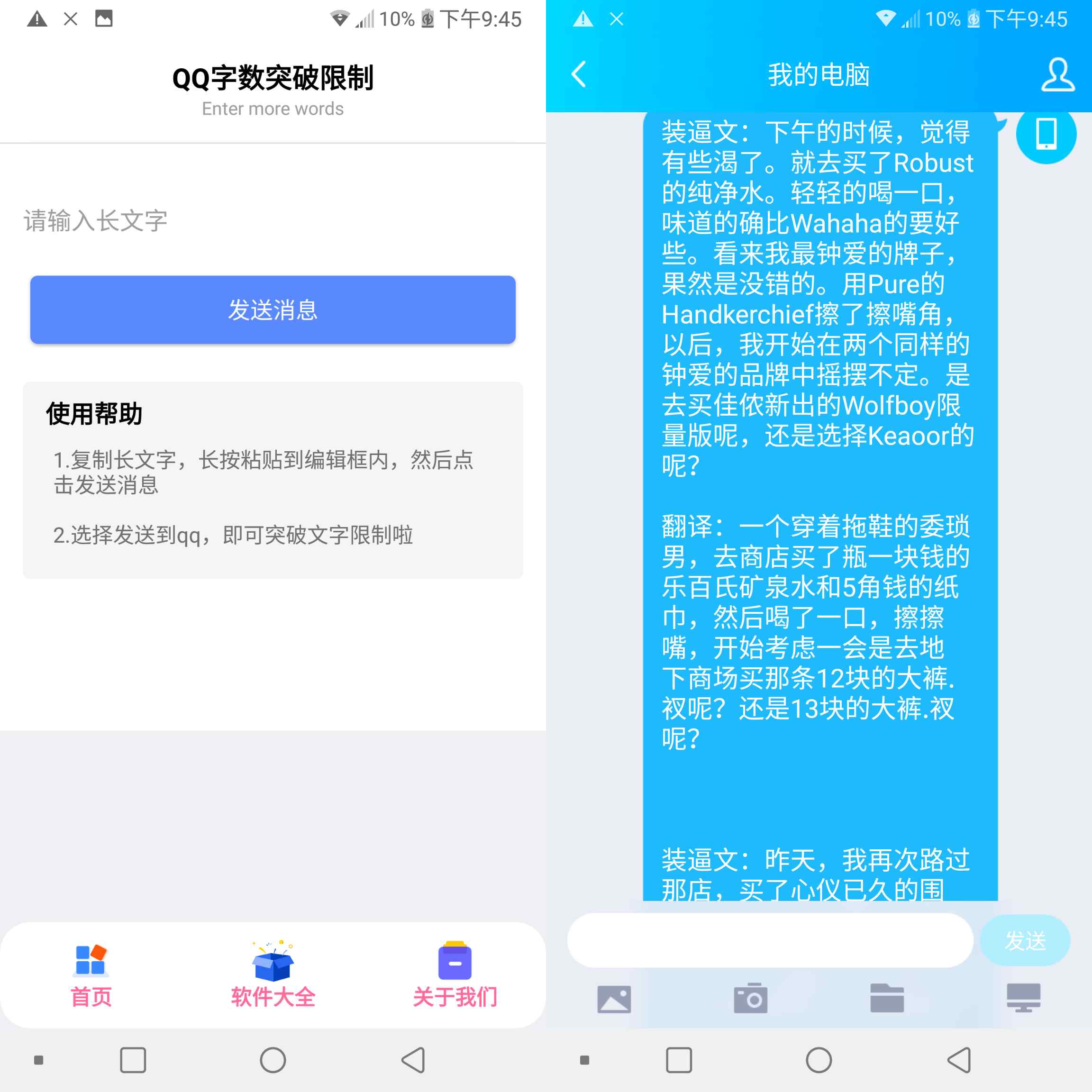
Task: Tap the phone device avatar beside the message
Action: click(x=1046, y=135)
